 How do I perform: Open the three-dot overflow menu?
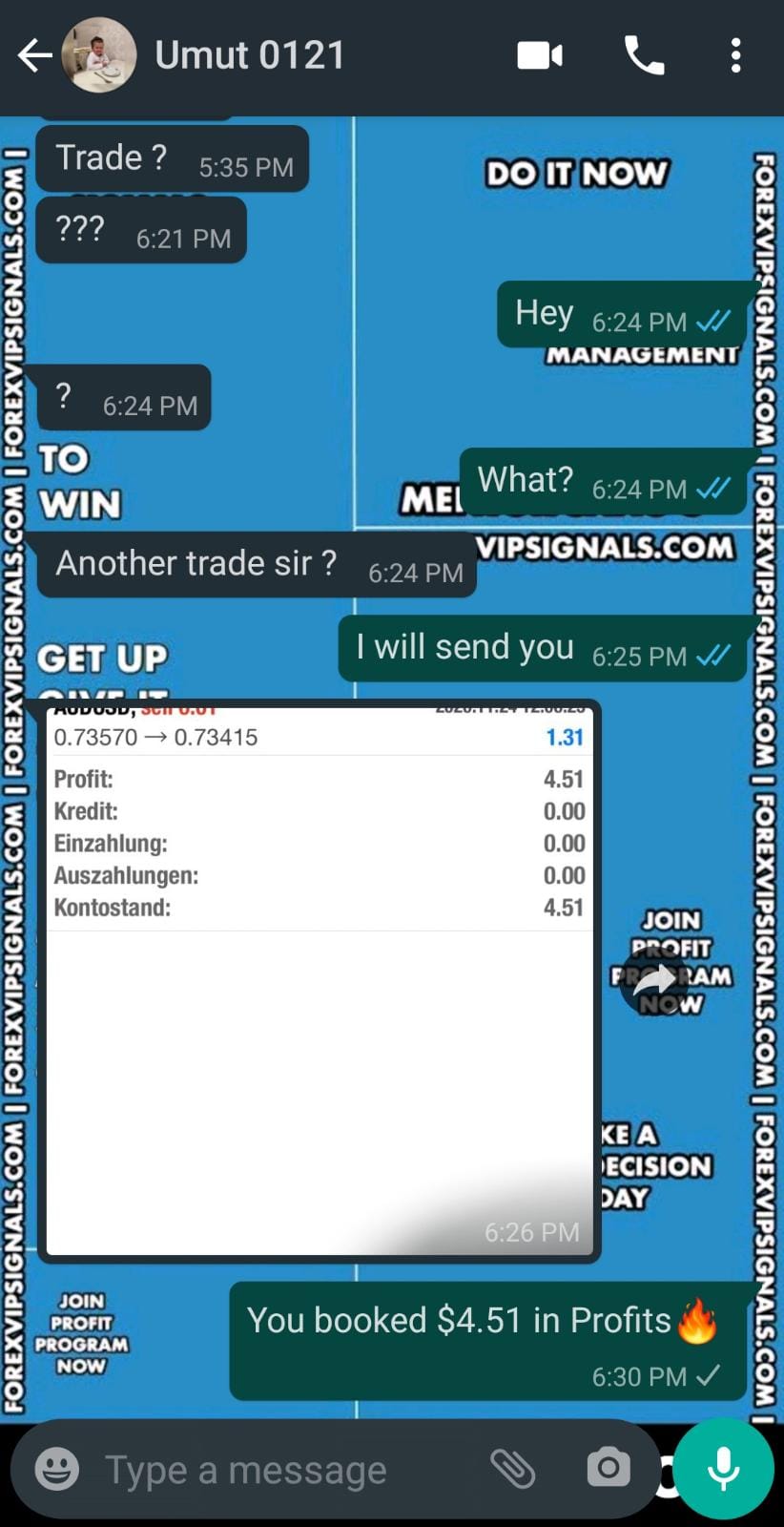click(735, 55)
